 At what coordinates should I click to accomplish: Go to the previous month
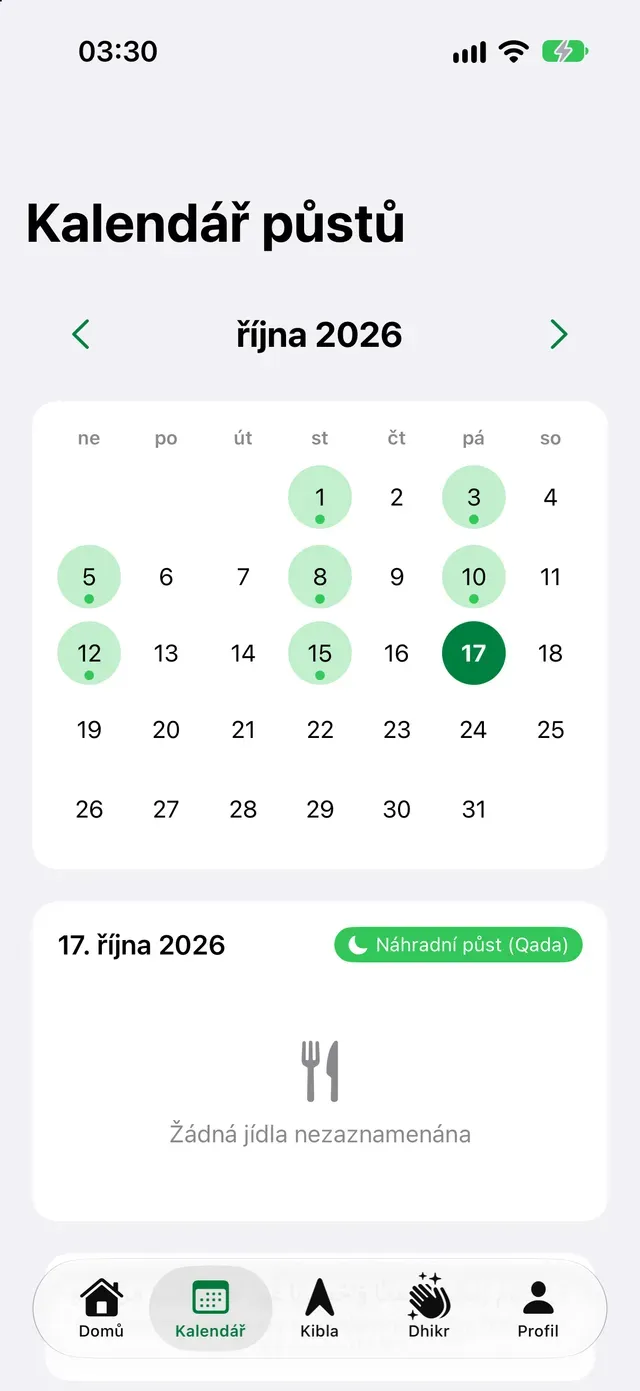(81, 334)
